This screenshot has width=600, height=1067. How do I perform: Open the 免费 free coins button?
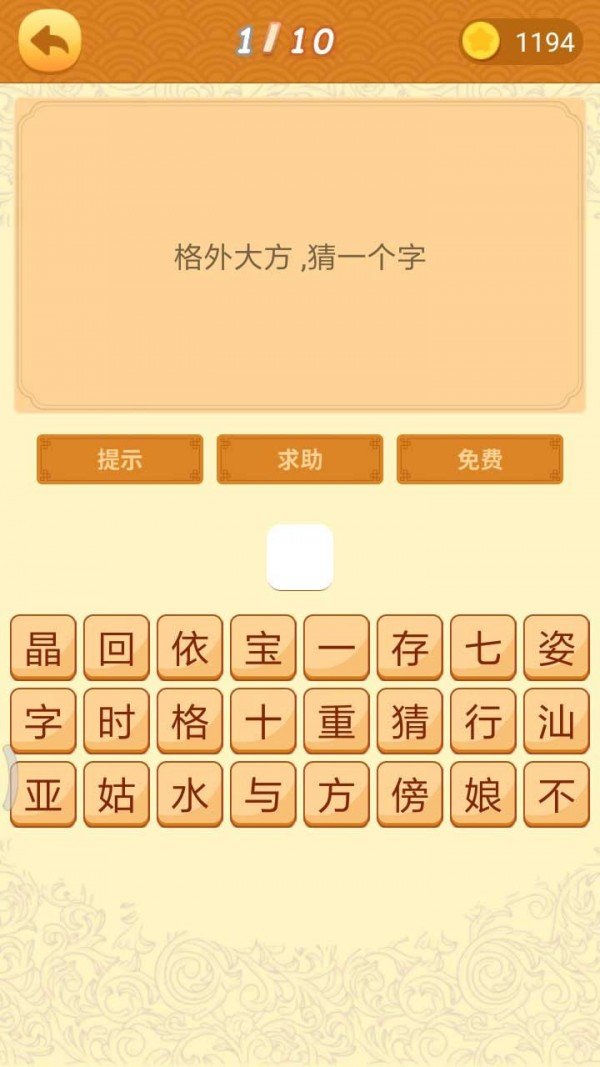[x=480, y=460]
